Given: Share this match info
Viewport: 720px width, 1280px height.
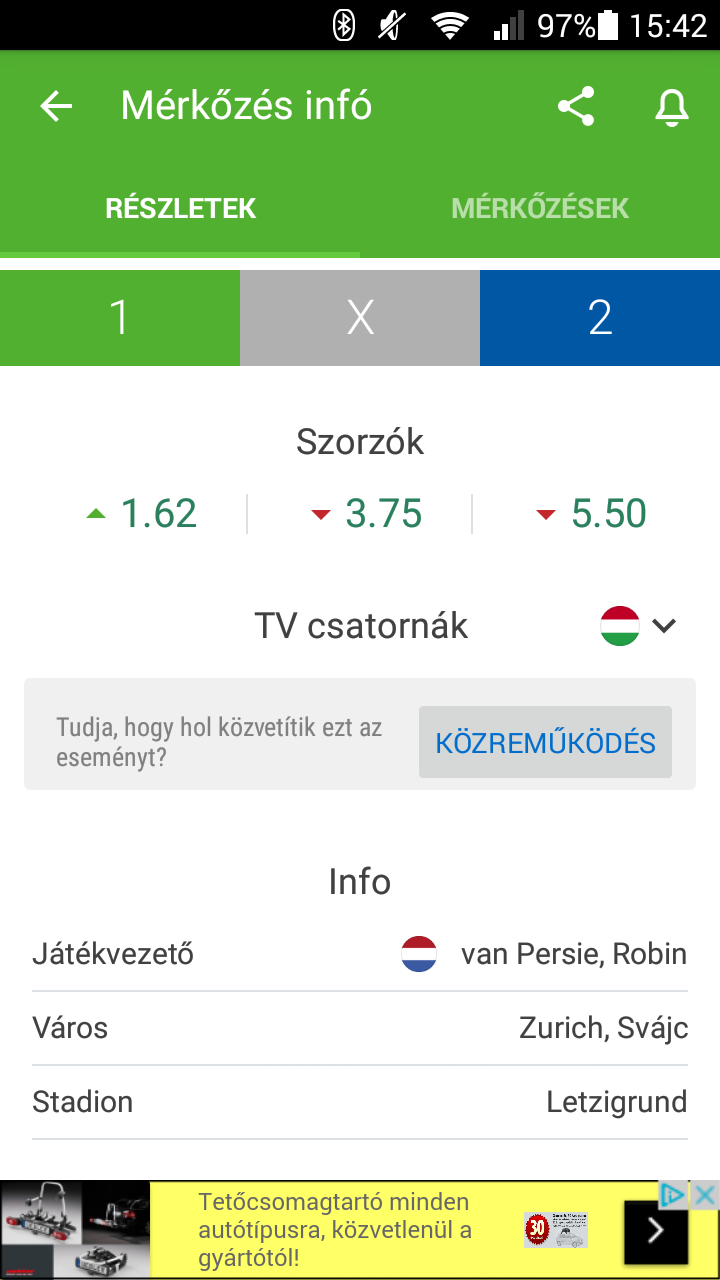Looking at the screenshot, I should [576, 106].
